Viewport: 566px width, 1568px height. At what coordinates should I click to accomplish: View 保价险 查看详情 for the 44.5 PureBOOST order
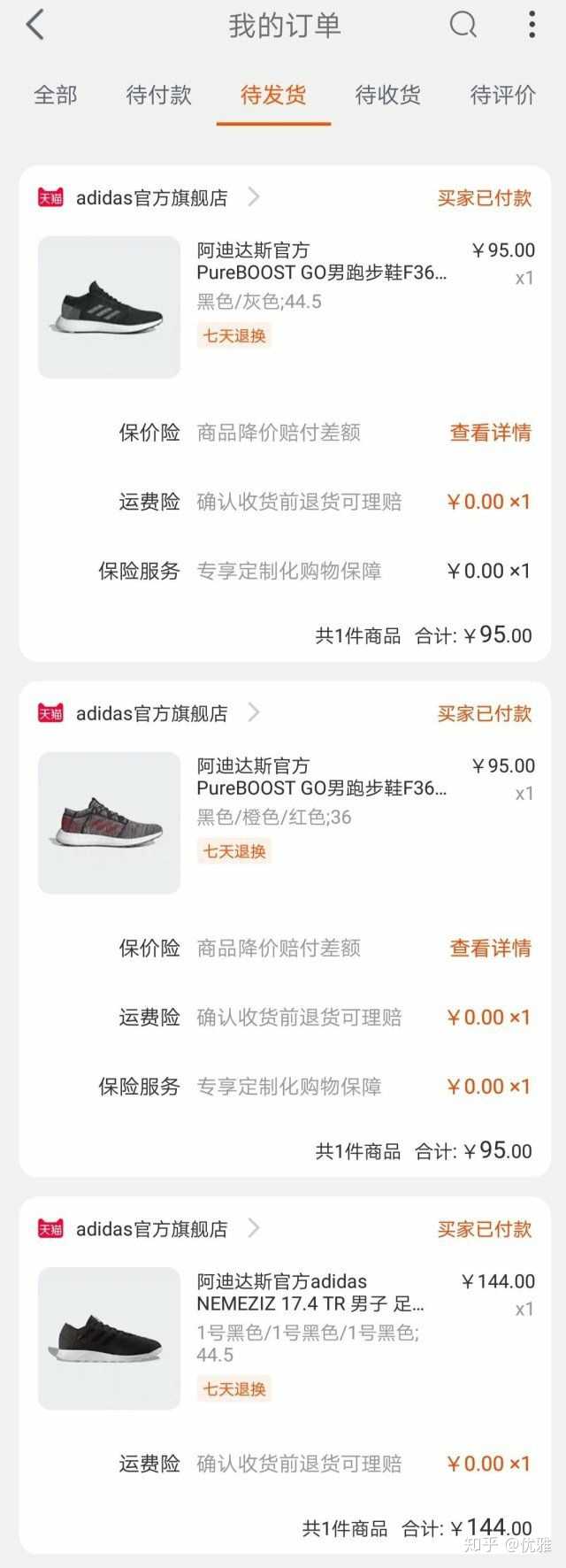point(490,433)
